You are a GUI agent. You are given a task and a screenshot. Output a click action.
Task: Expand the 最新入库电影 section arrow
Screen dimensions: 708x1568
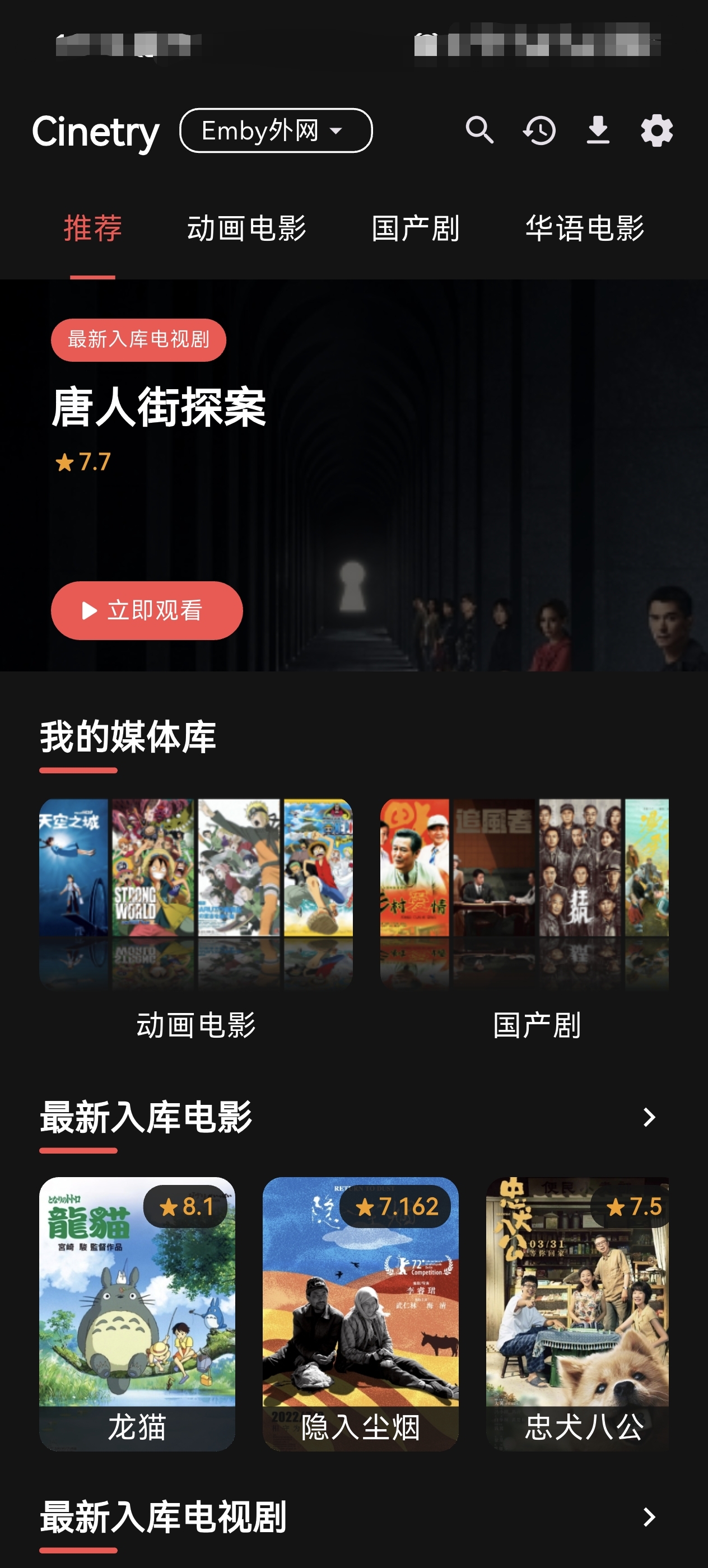tap(649, 1117)
